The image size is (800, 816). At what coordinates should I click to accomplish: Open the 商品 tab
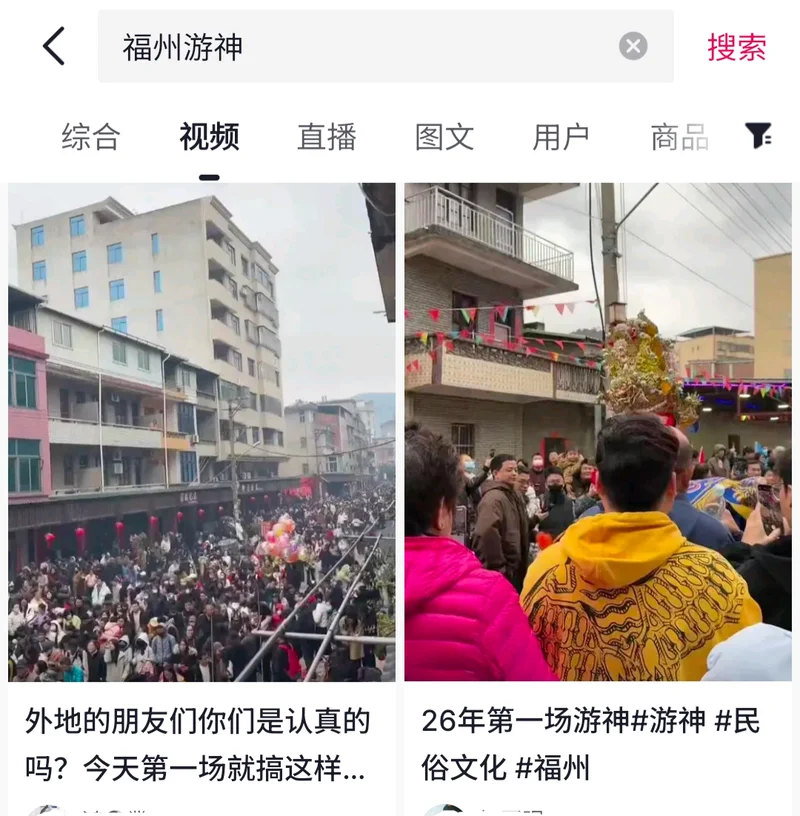[x=679, y=137]
